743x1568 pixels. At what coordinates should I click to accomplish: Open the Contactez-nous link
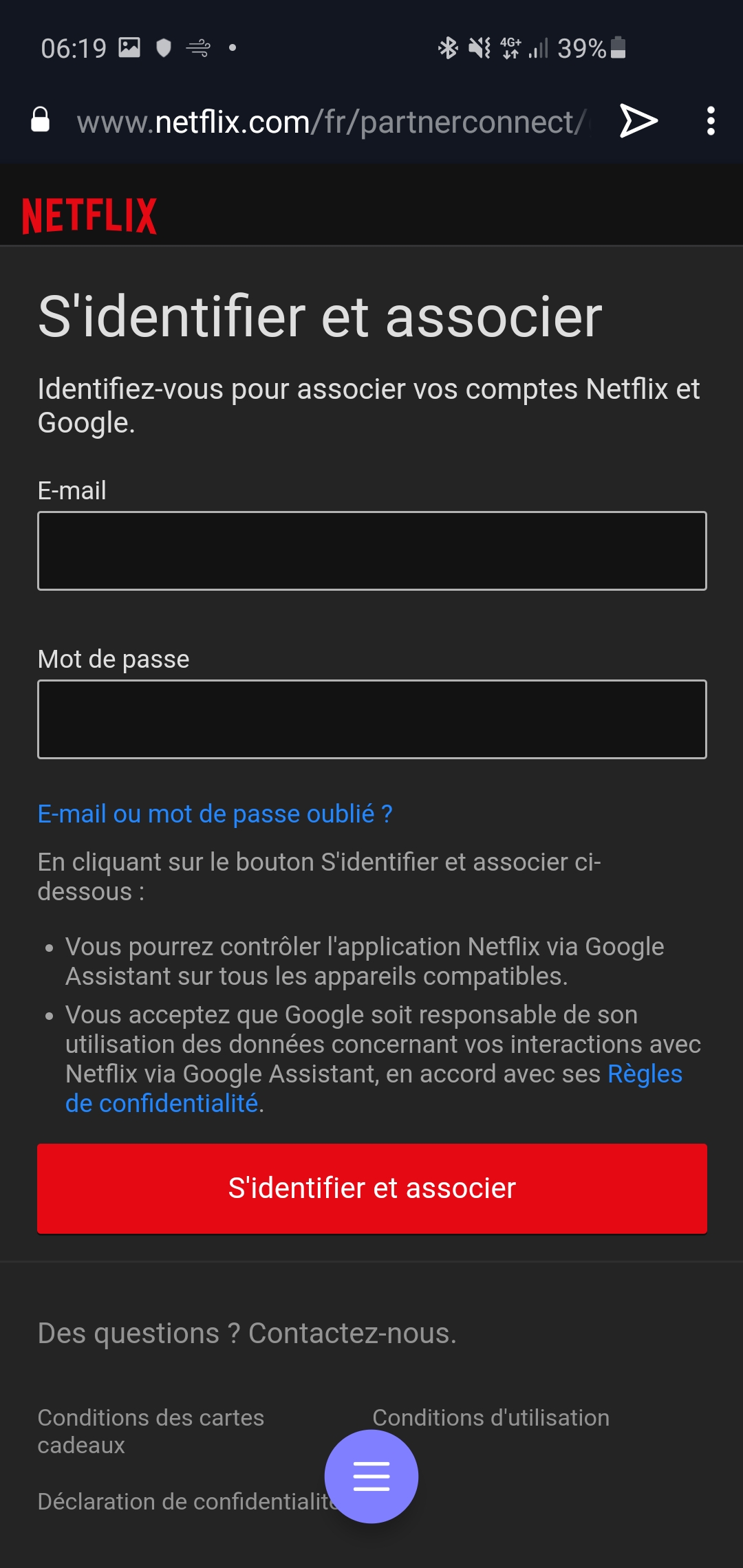[x=352, y=1333]
